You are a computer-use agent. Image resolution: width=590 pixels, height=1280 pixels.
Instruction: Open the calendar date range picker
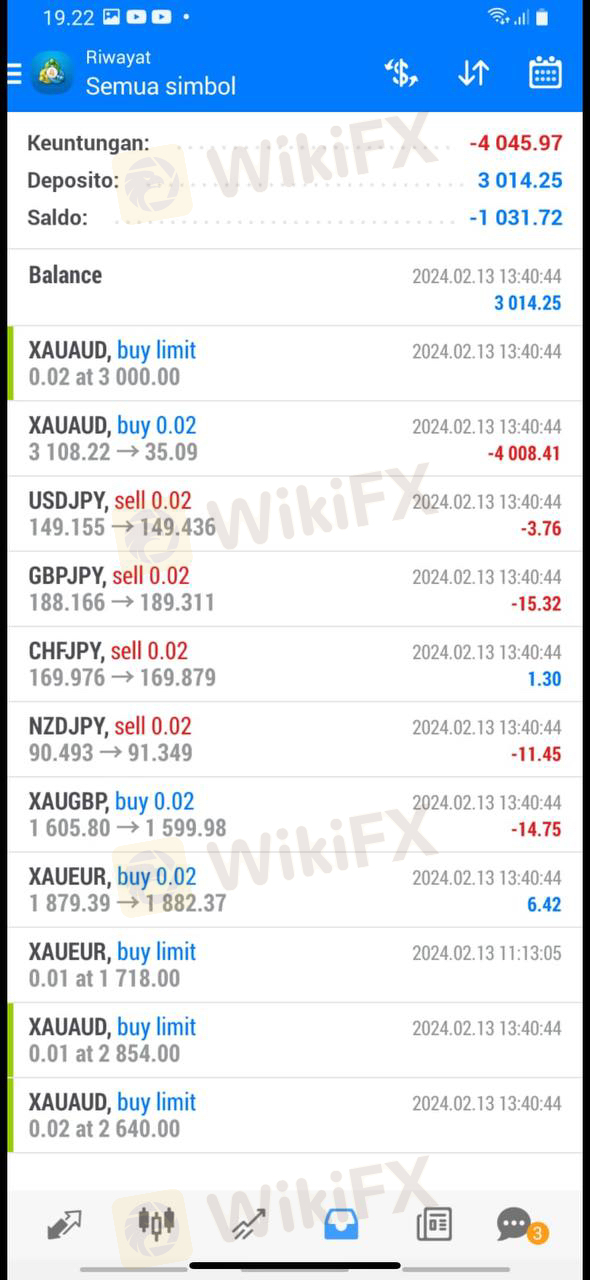click(545, 73)
